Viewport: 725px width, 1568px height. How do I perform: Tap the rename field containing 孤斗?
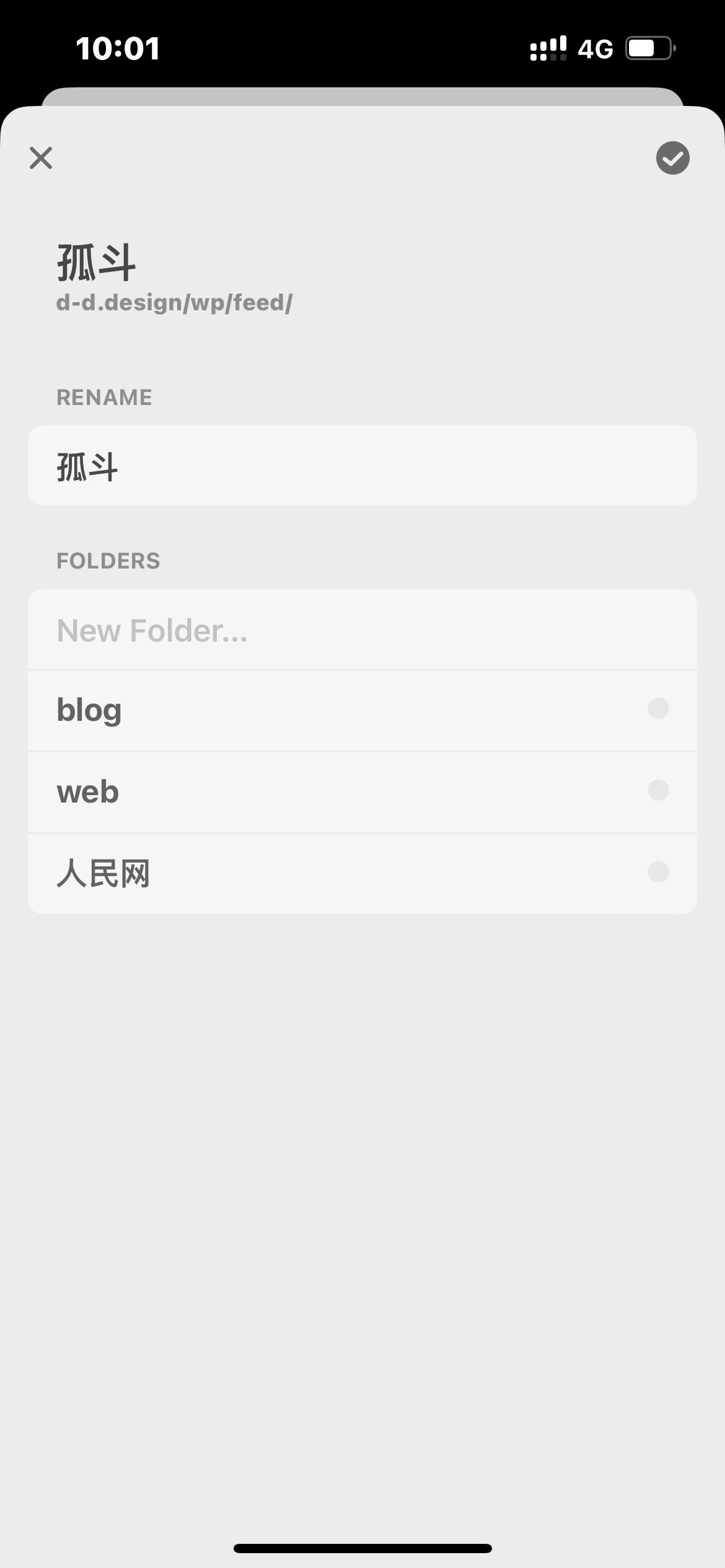pyautogui.click(x=362, y=466)
